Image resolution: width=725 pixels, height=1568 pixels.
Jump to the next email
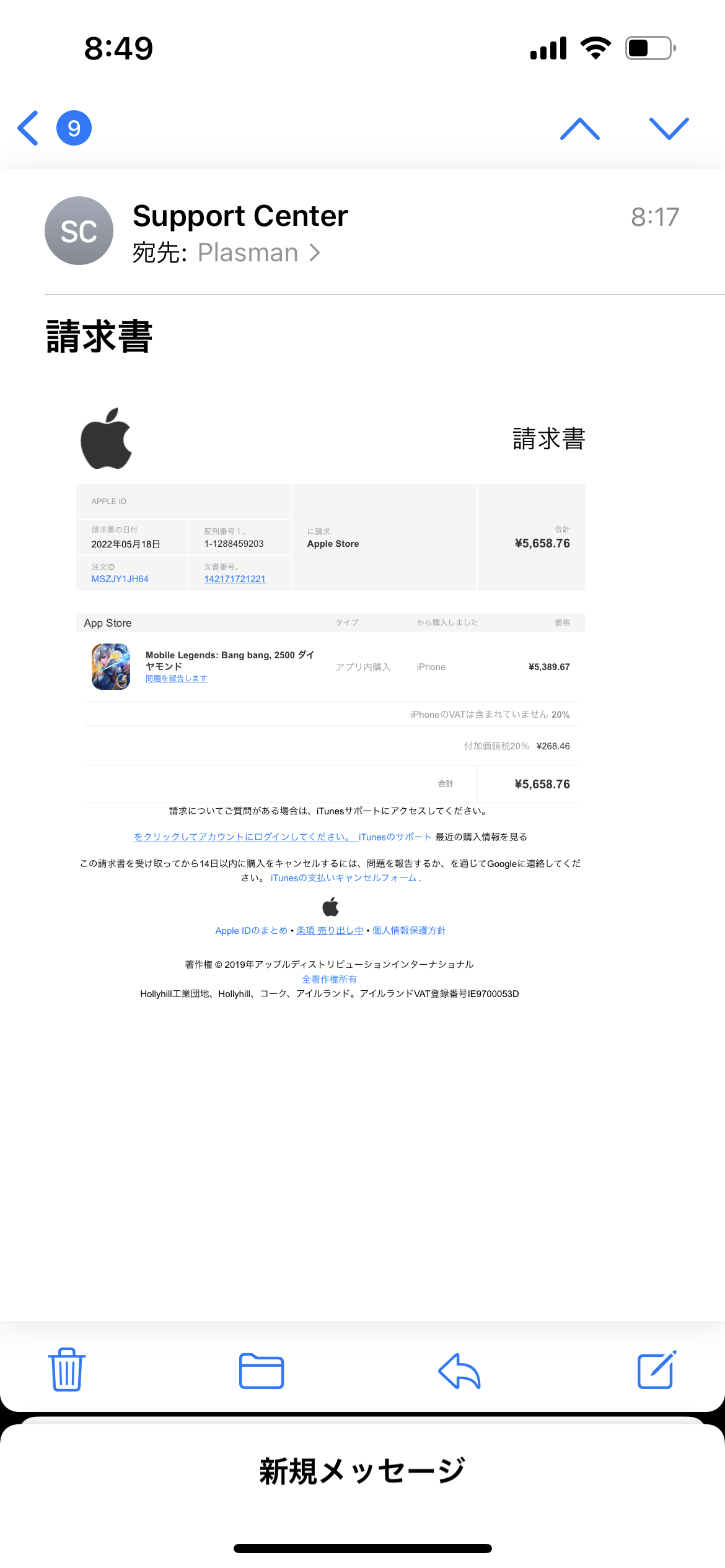point(669,128)
